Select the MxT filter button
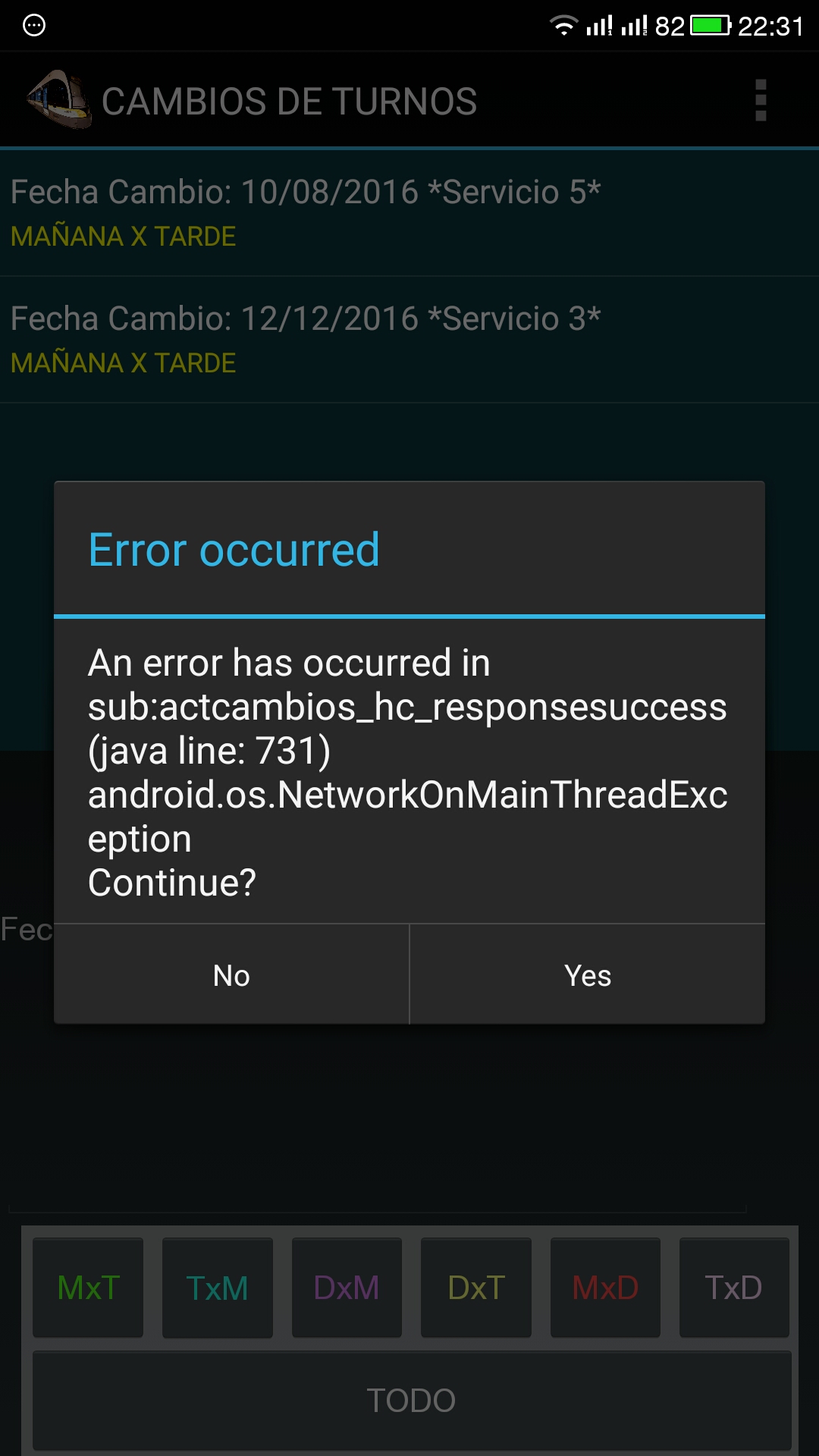The height and width of the screenshot is (1456, 819). tap(88, 1288)
